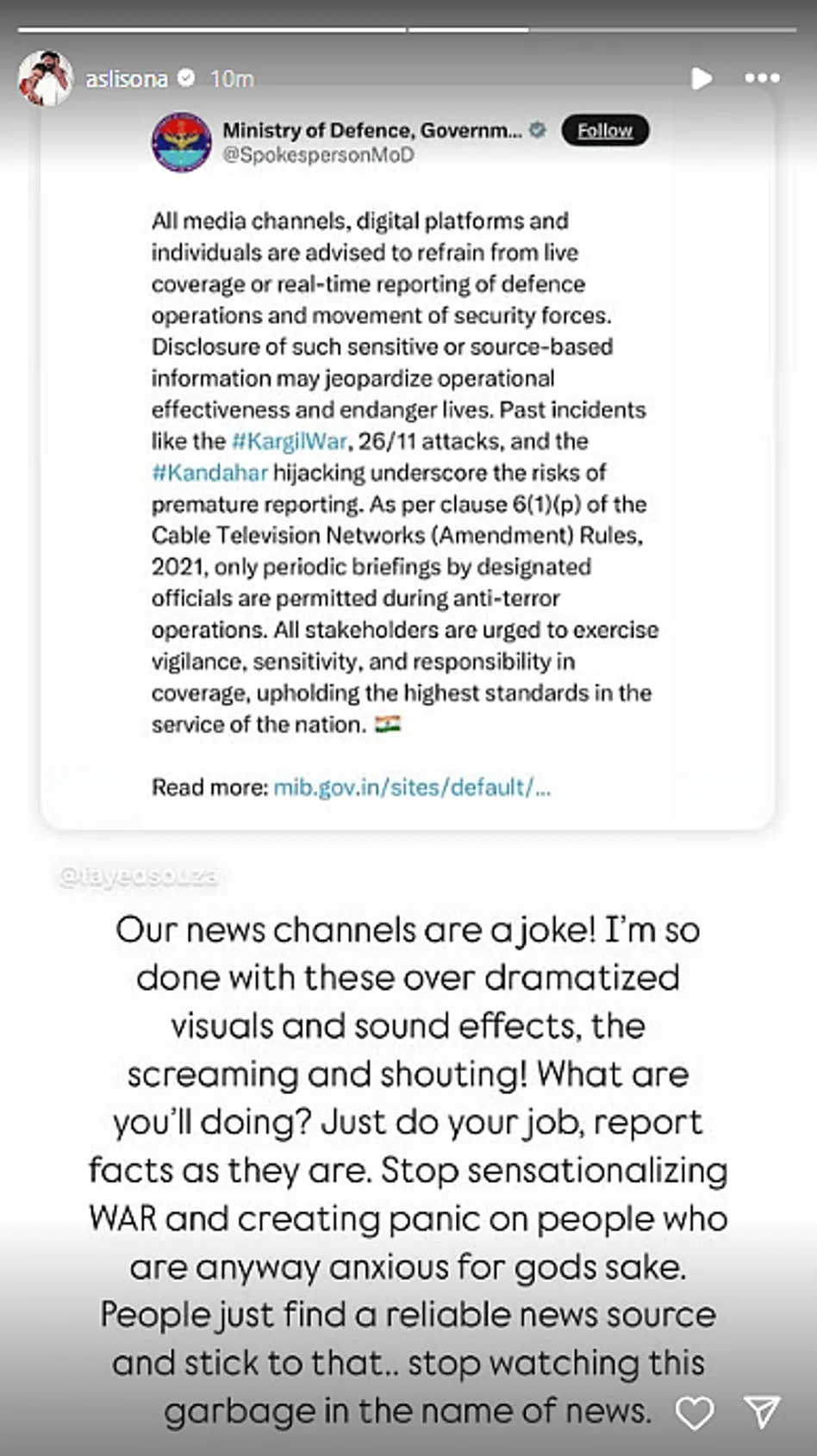
Task: Open the @fayedsouza mention
Action: coord(138,876)
